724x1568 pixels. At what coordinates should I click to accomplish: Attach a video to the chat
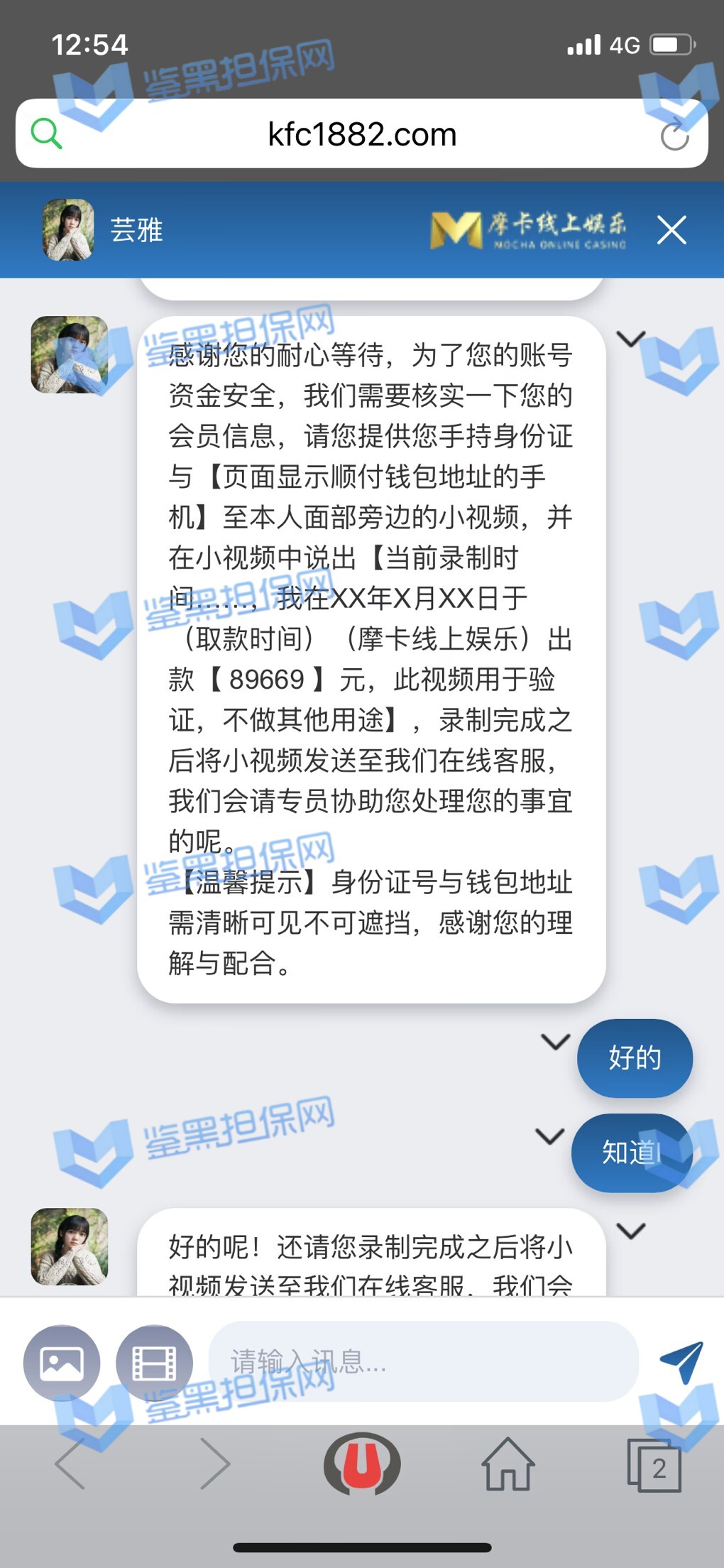pyautogui.click(x=154, y=1363)
